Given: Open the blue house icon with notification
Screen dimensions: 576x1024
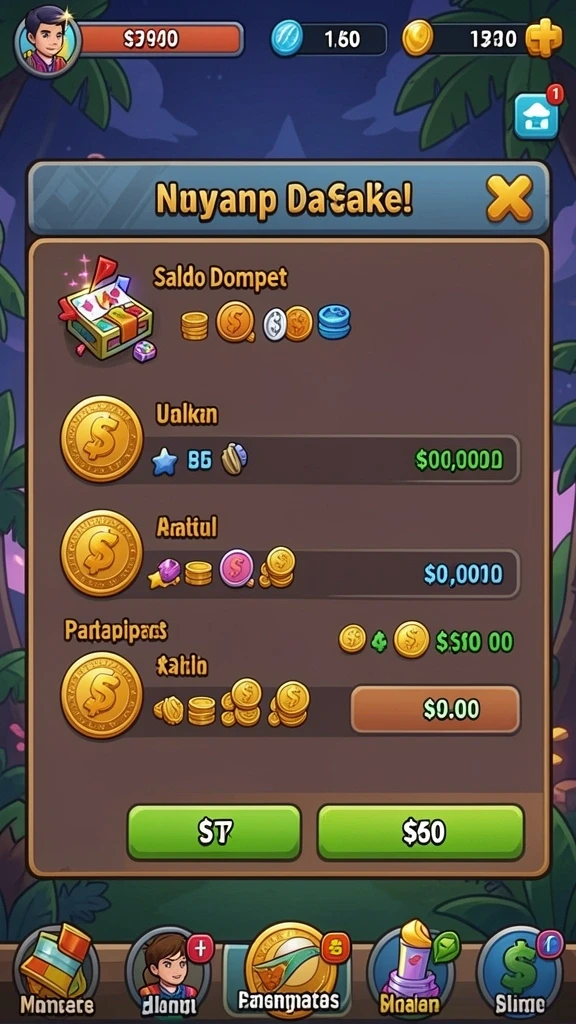Looking at the screenshot, I should tap(537, 117).
